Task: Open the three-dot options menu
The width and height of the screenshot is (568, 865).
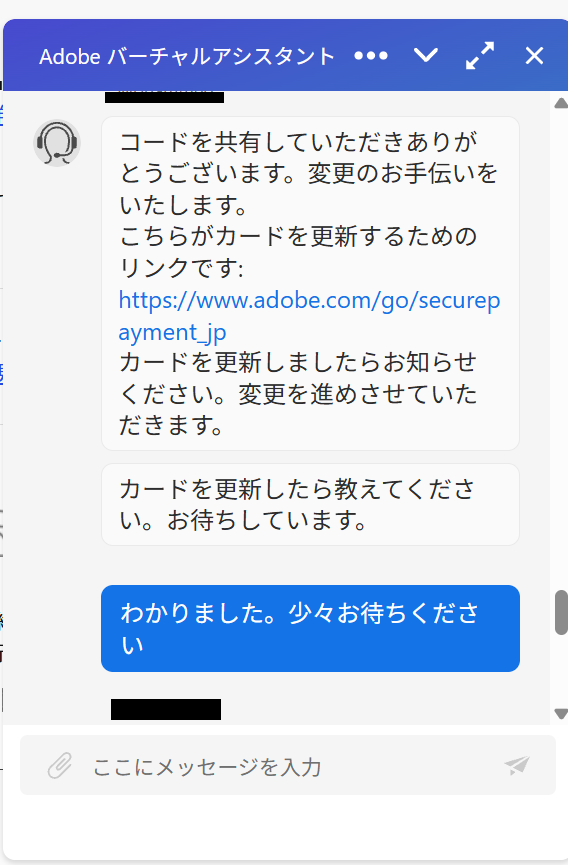Action: pyautogui.click(x=371, y=56)
